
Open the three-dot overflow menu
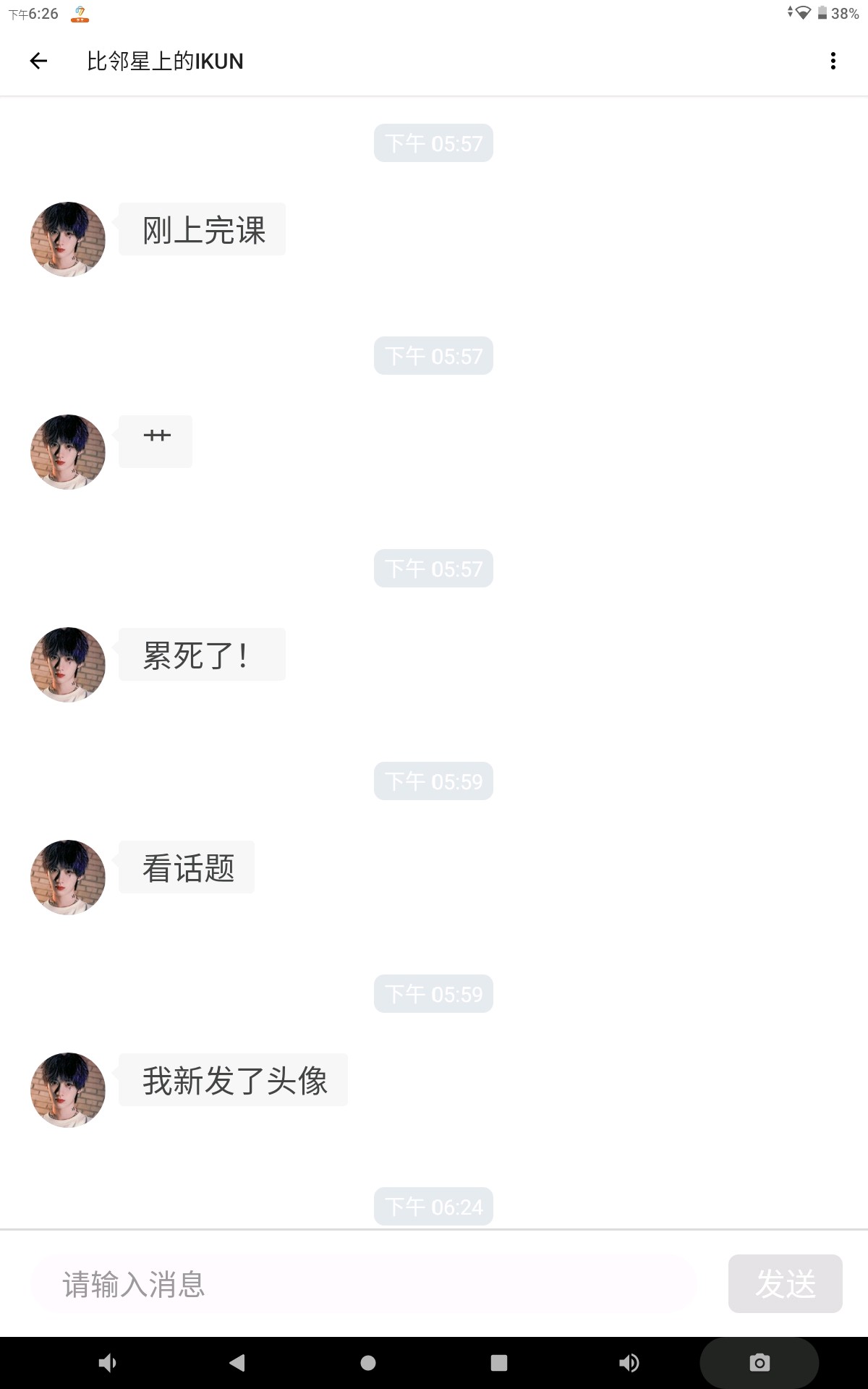pos(833,61)
